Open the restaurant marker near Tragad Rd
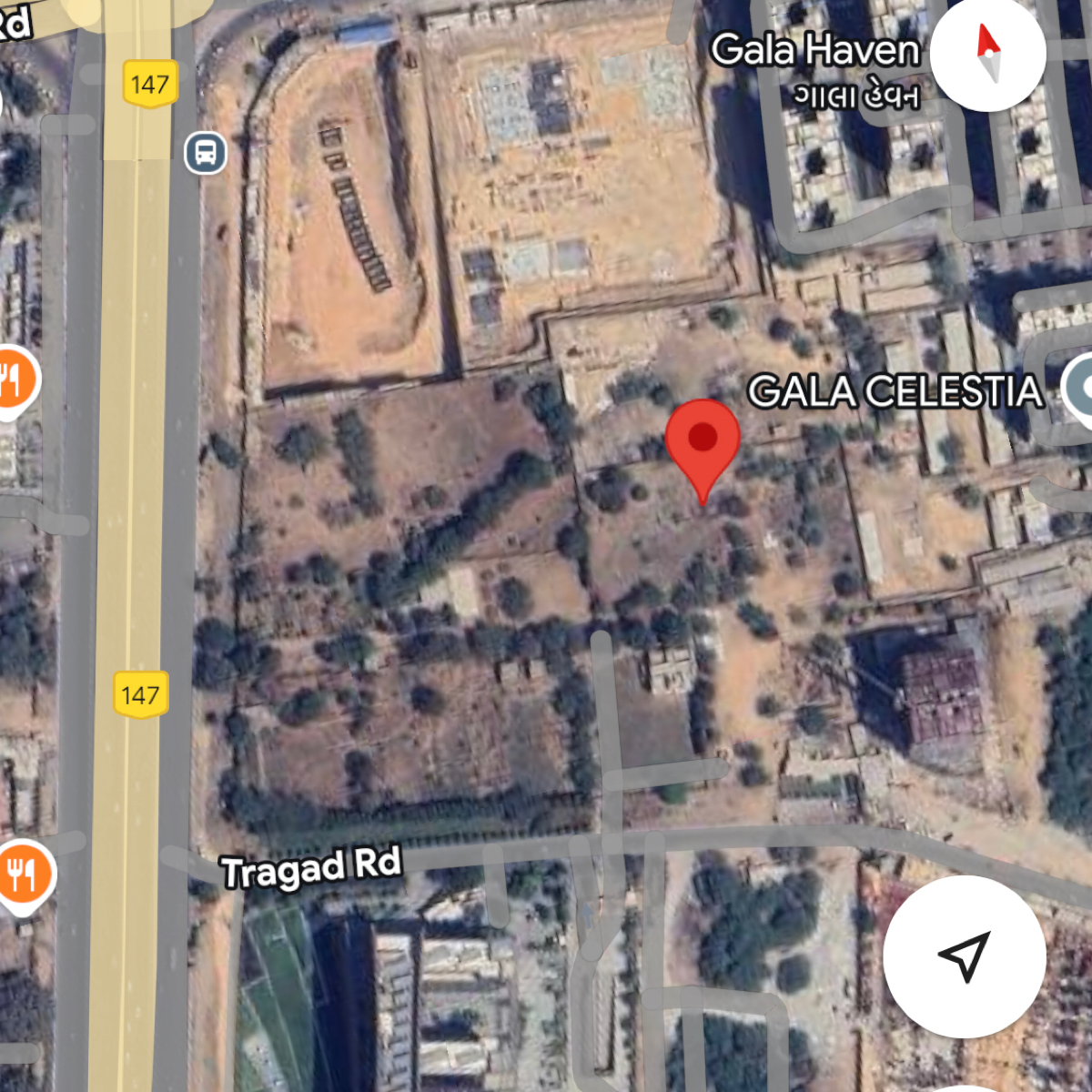1092x1092 pixels. point(22,875)
